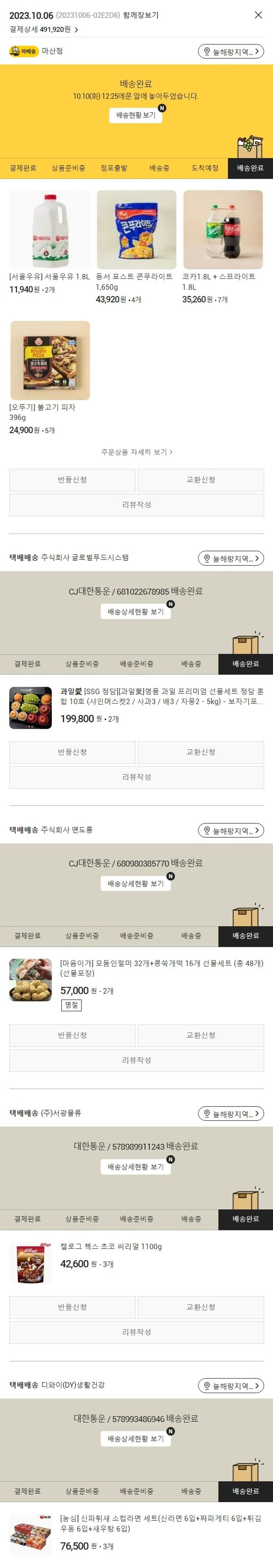Request 교환신청 for the 마산점 order
This screenshot has height=1568, width=273.
point(201,480)
